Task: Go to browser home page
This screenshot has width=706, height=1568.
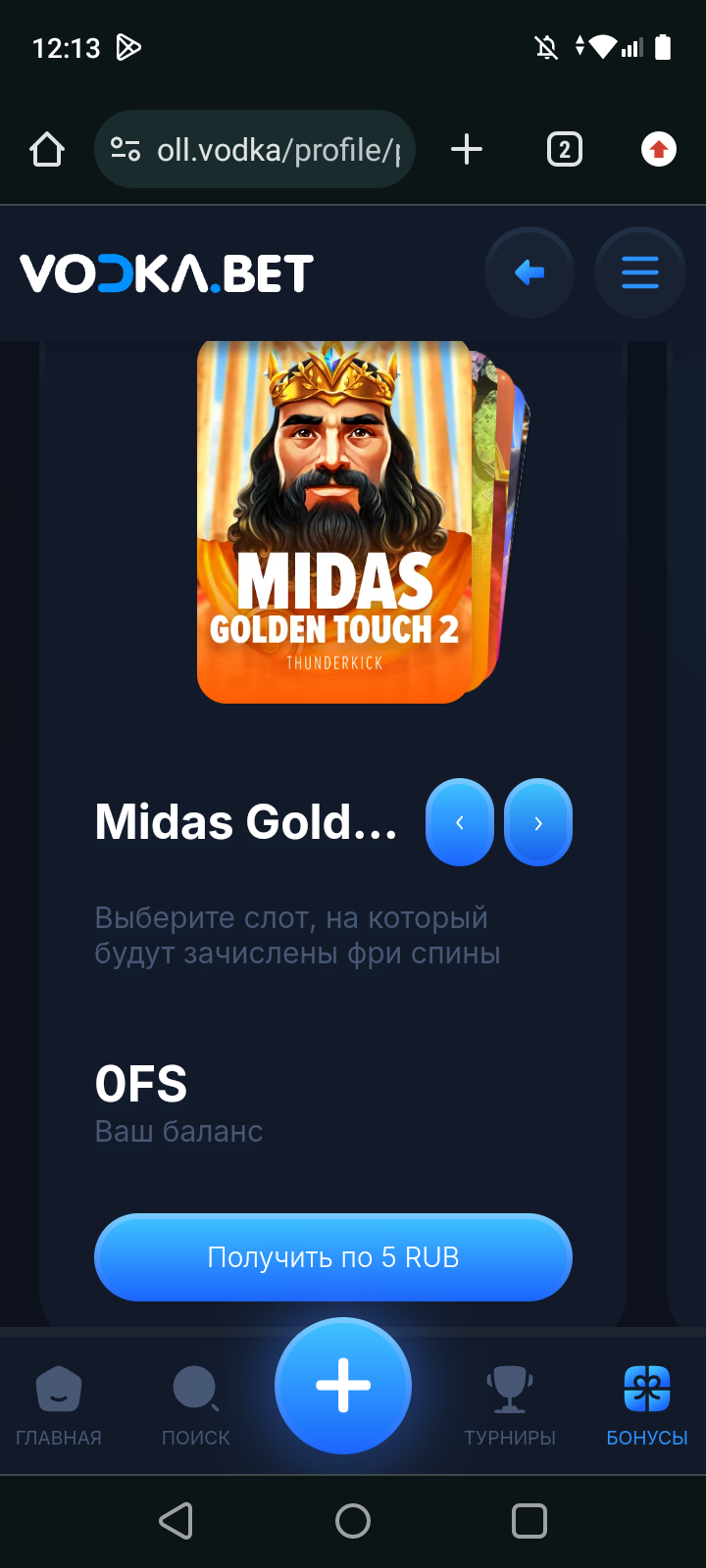Action: point(47,150)
